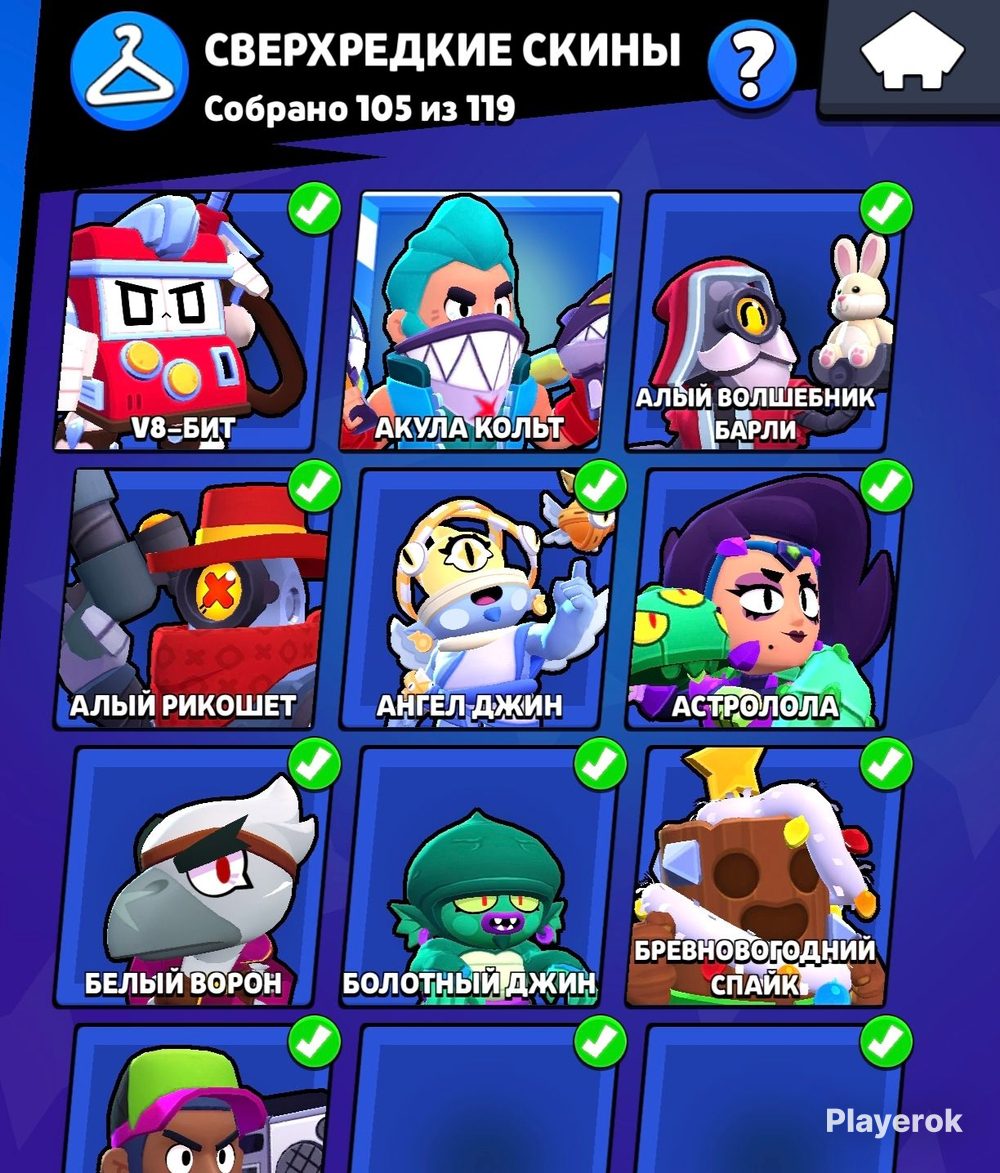1000x1173 pixels.
Task: Tap the blue hanger skins icon
Action: (x=129, y=69)
